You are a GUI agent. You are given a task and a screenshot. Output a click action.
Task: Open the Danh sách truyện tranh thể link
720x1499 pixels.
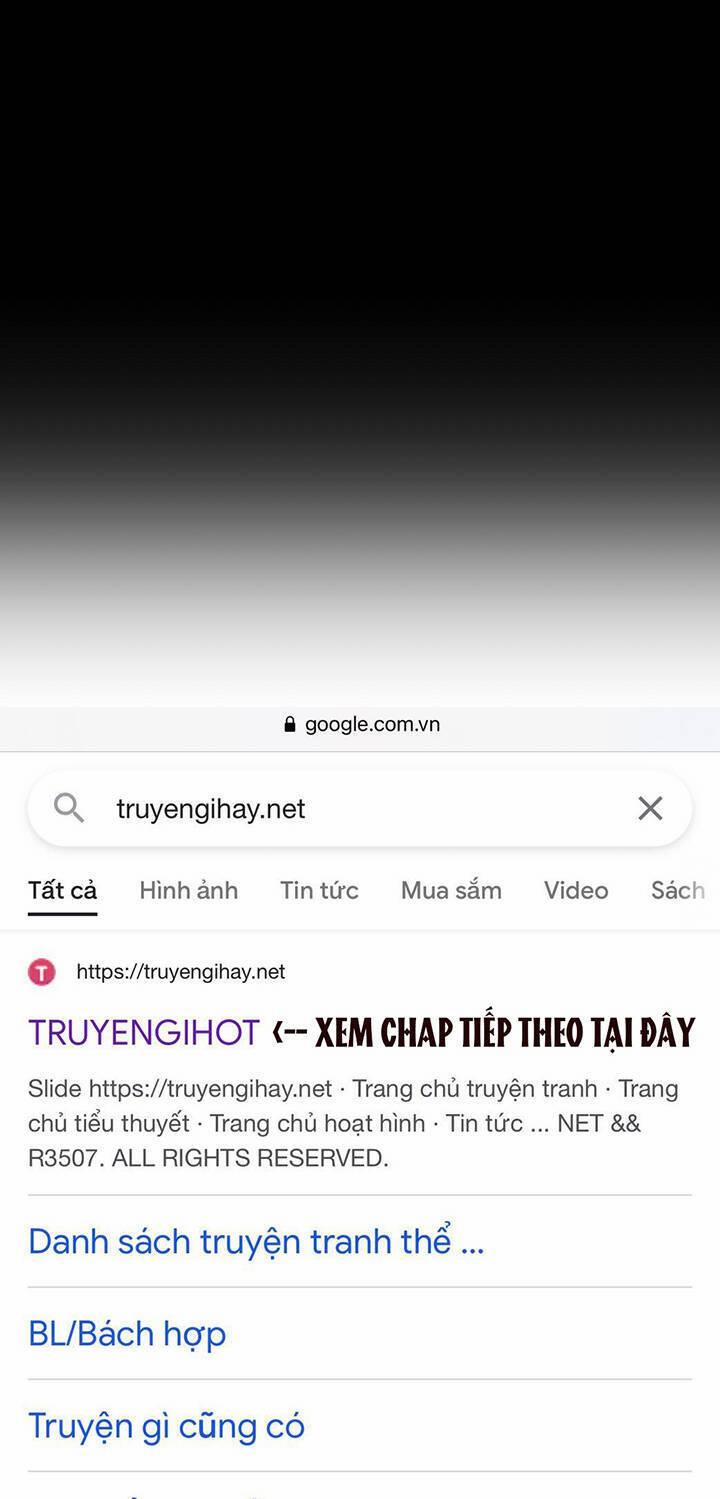point(255,1241)
